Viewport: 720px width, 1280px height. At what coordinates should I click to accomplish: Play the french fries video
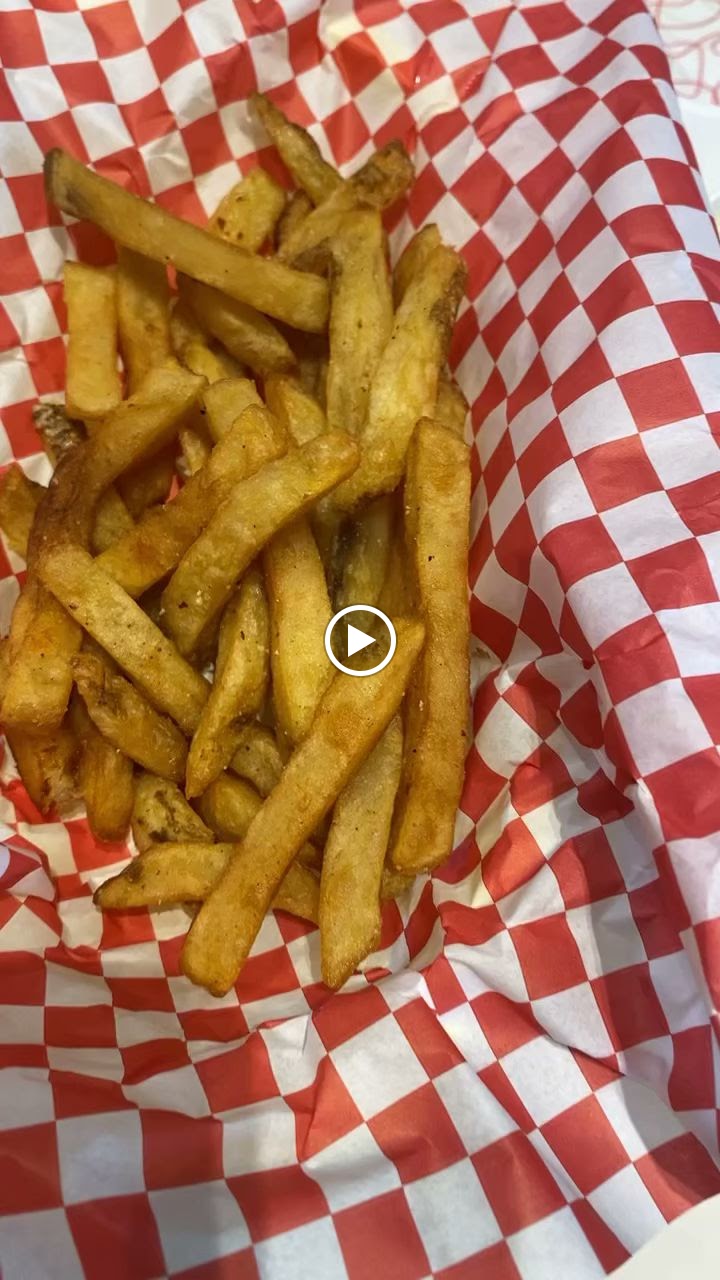click(360, 640)
